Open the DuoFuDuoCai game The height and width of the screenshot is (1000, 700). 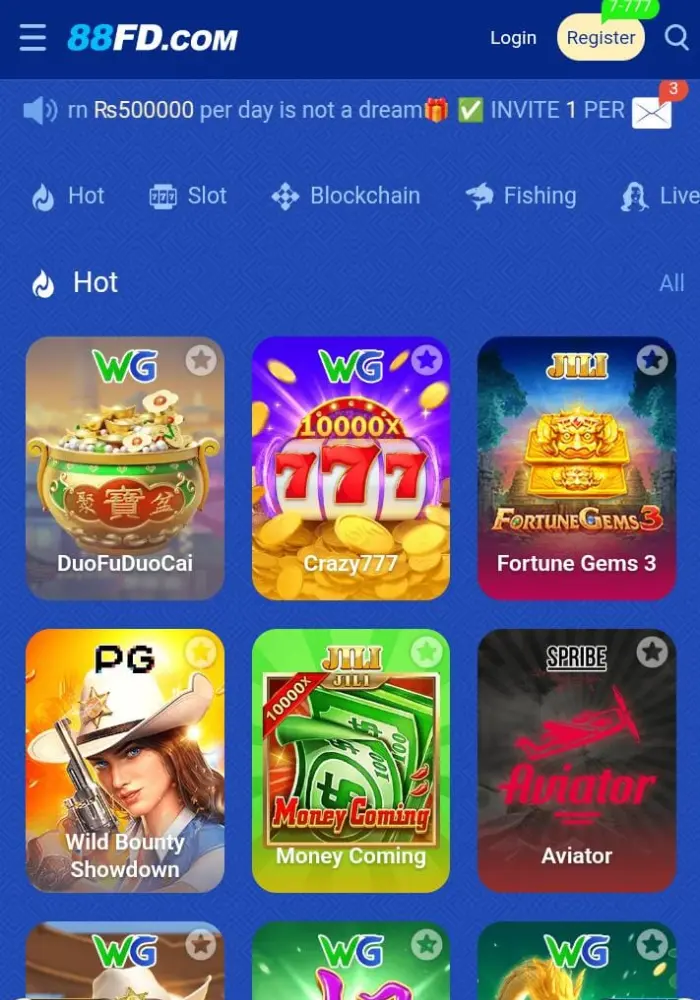(125, 470)
